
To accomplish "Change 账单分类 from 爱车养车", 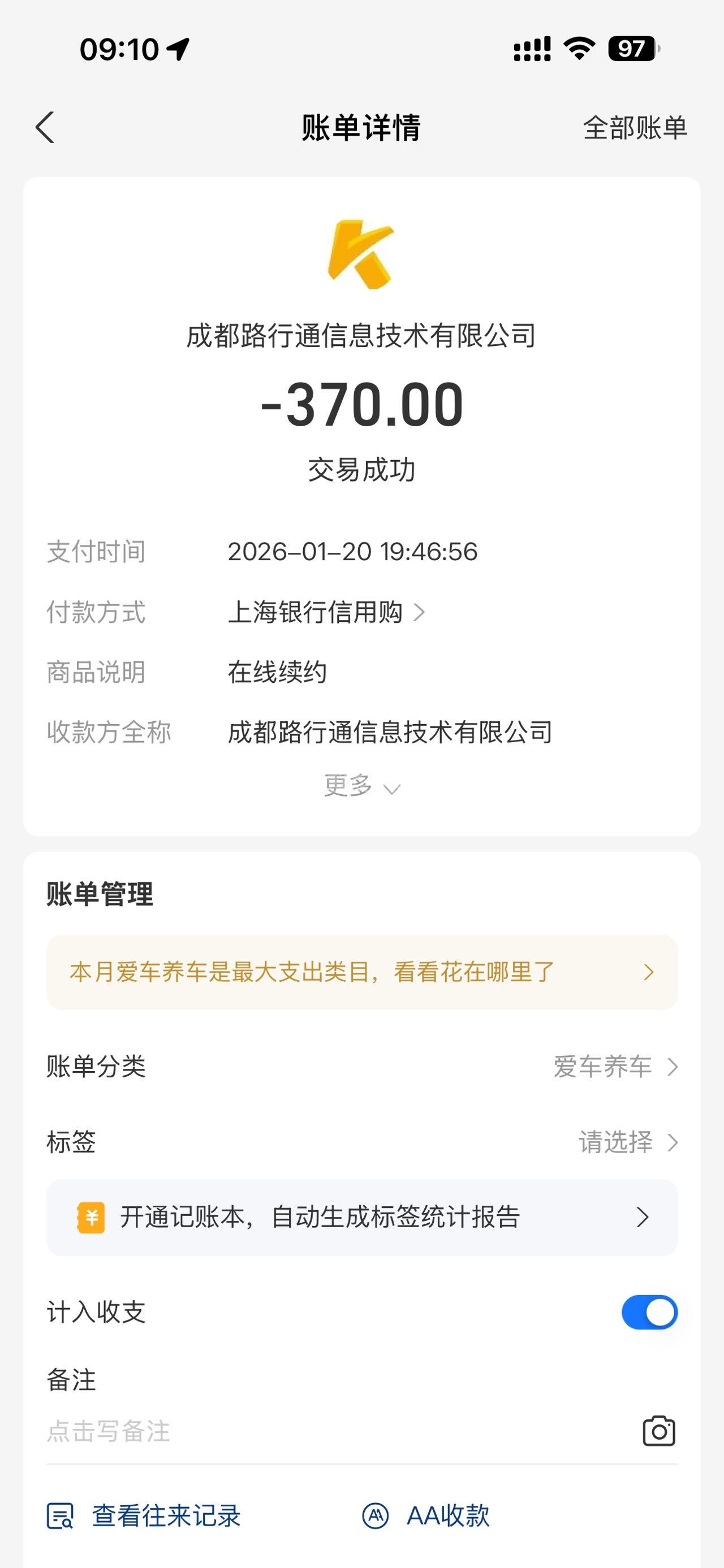I will point(615,1067).
